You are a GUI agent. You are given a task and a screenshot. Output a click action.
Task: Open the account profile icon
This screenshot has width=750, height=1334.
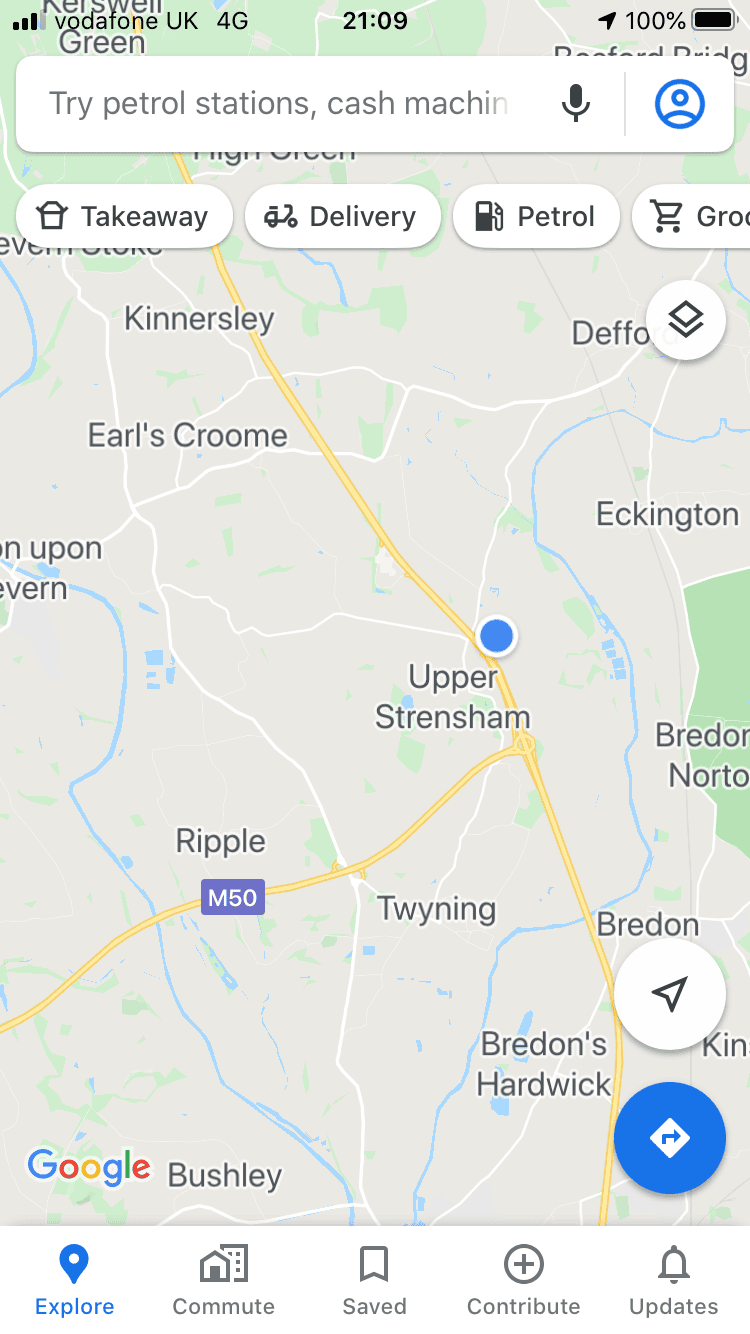680,104
